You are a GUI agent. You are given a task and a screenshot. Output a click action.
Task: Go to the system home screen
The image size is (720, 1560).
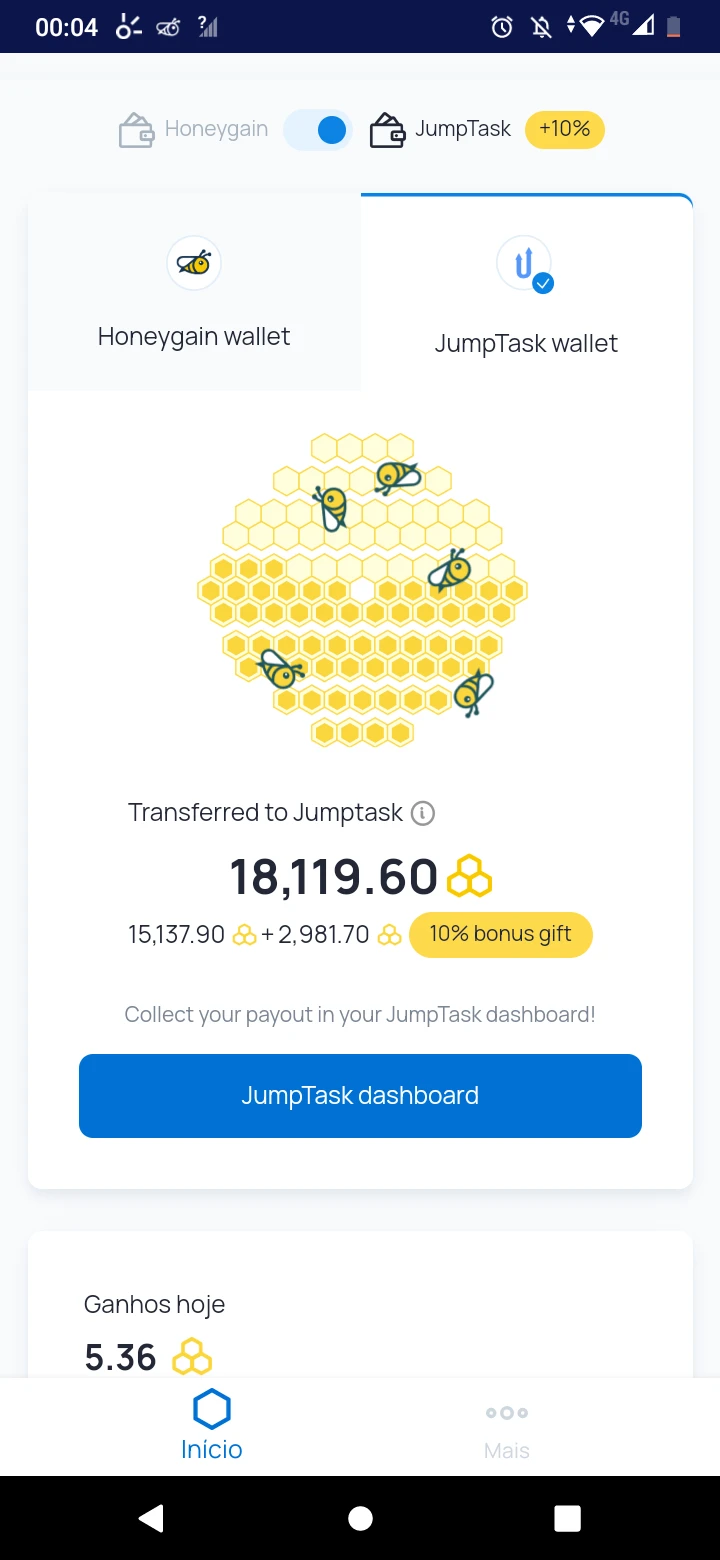[360, 1519]
